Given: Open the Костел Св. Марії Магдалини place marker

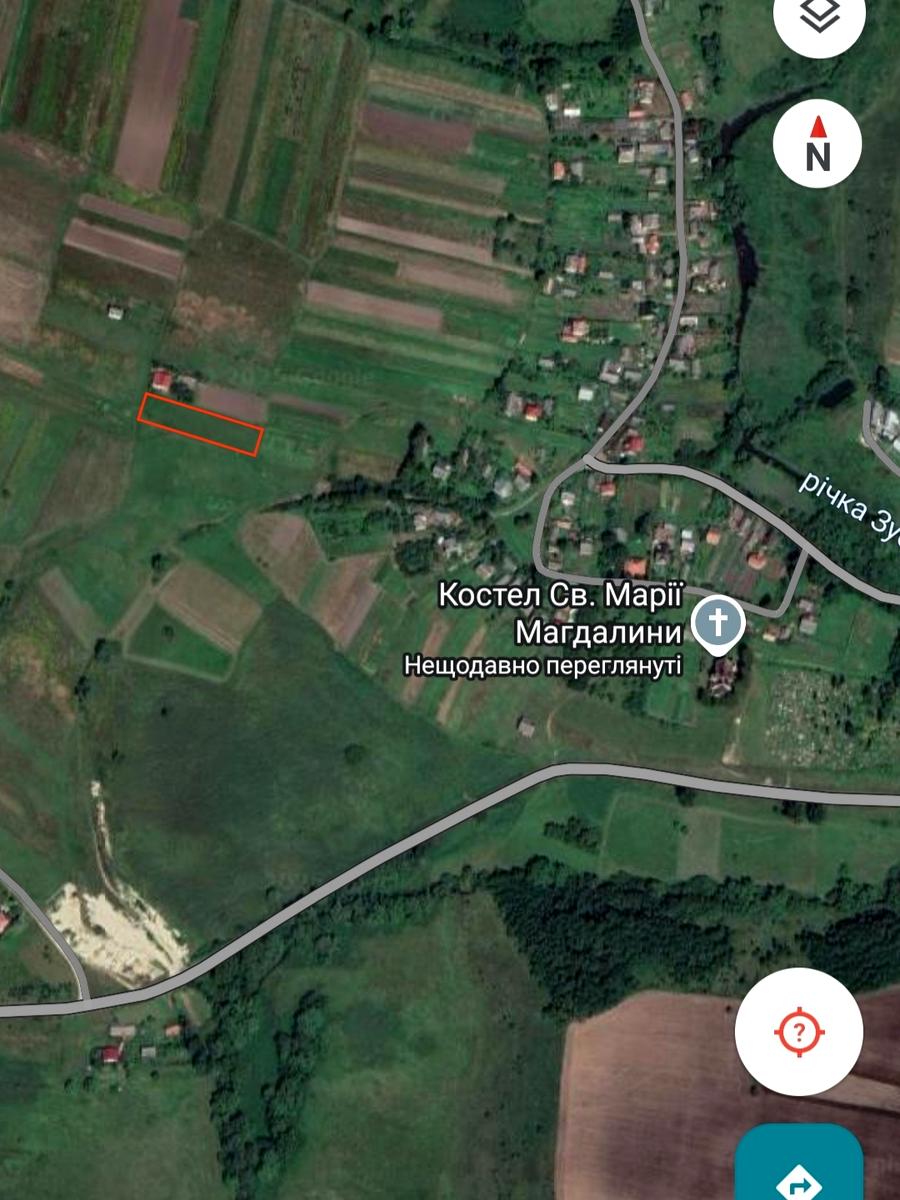Looking at the screenshot, I should (718, 623).
